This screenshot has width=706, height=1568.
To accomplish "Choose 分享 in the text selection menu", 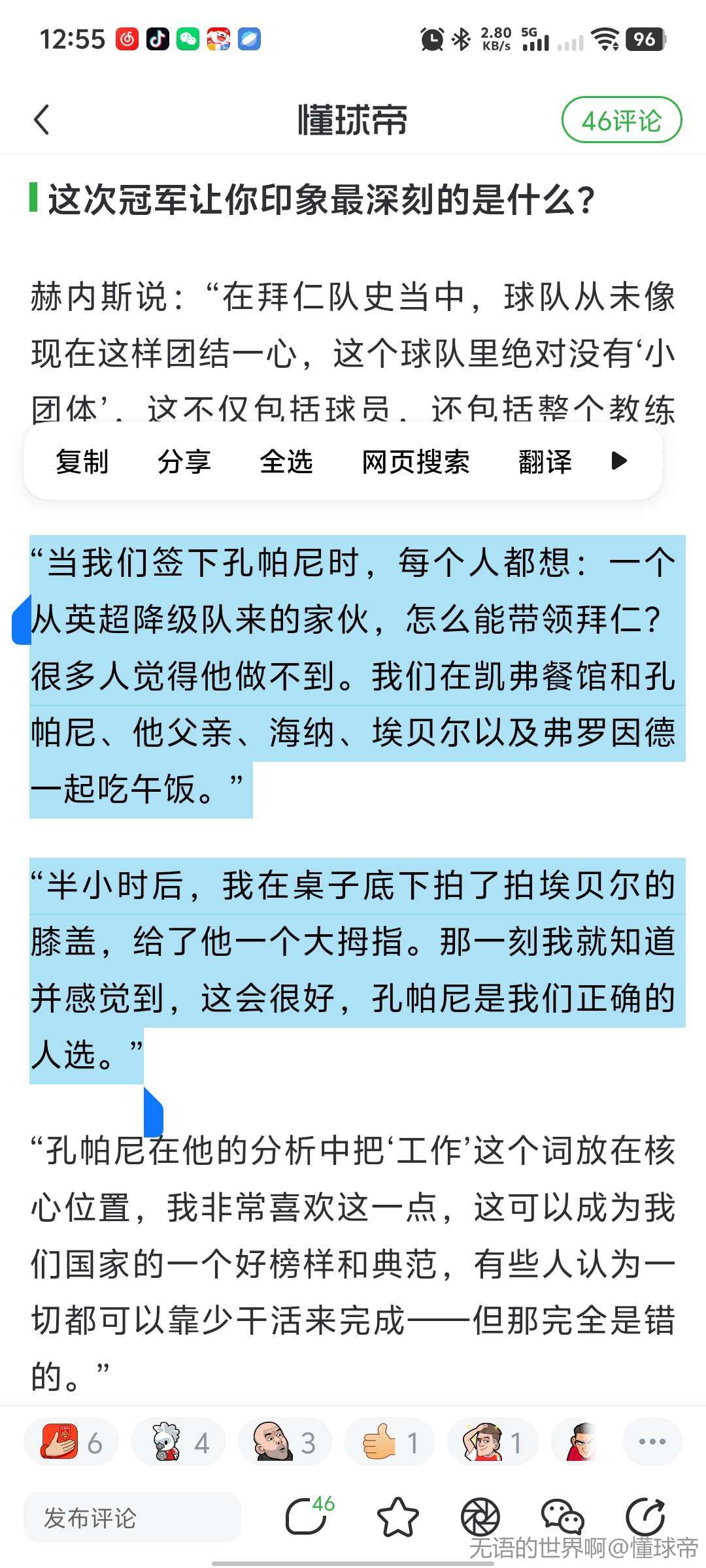I will pyautogui.click(x=184, y=462).
